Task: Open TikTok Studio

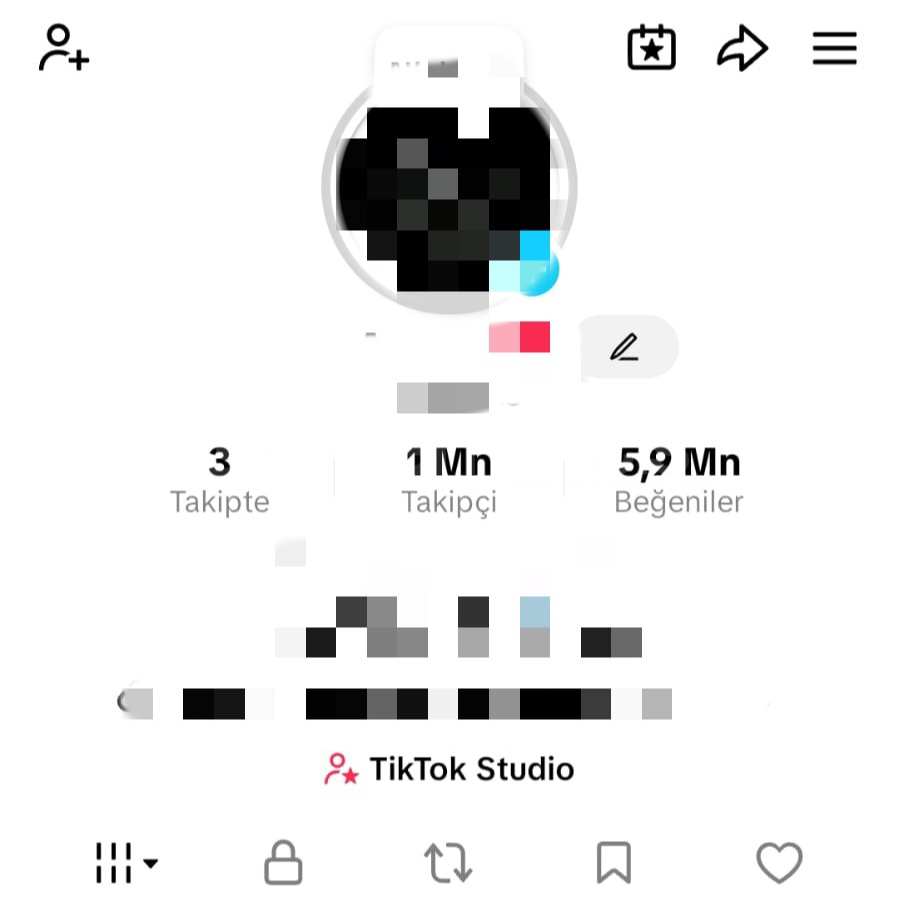Action: pos(449,769)
